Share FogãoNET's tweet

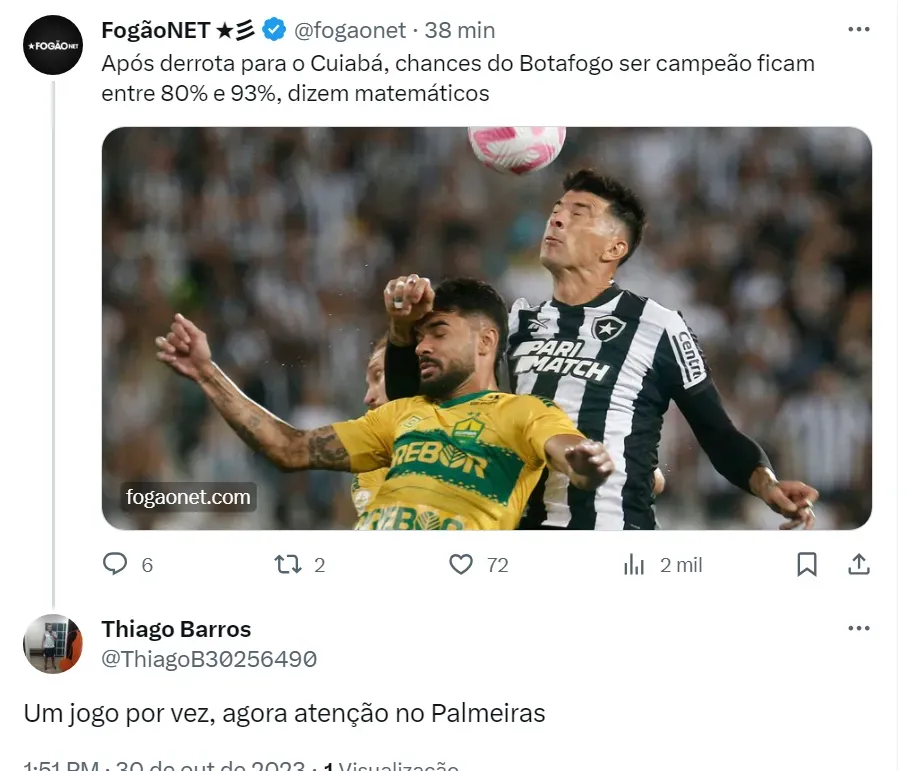858,565
